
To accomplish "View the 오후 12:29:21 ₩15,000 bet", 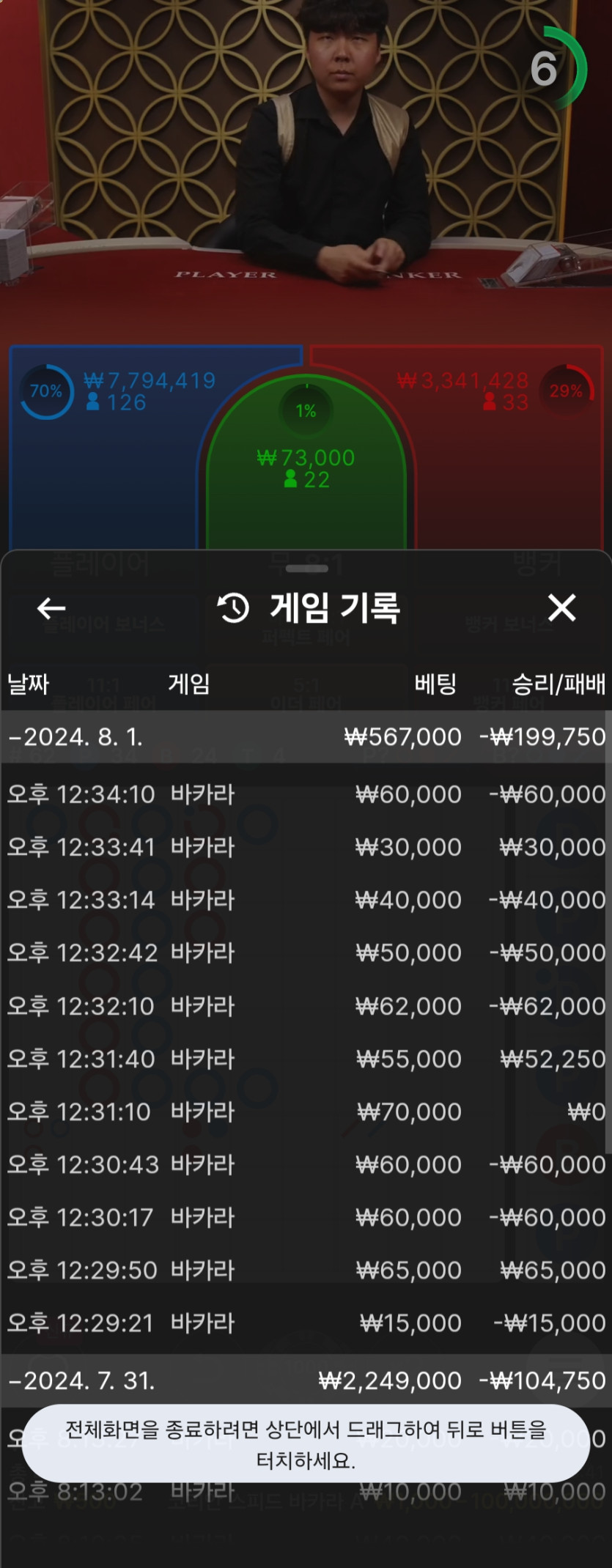I will [306, 1323].
